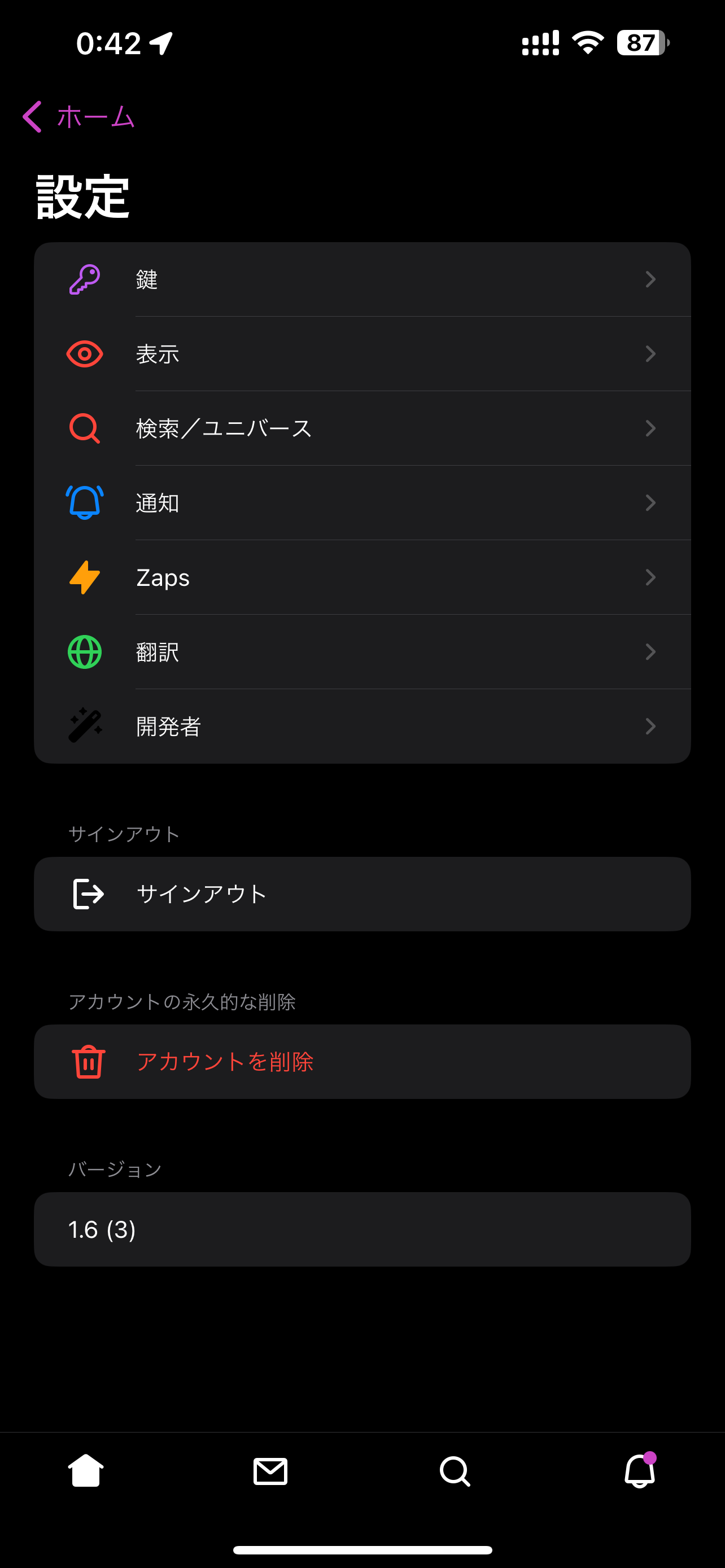Go back to ホーム
The image size is (725, 1568).
[79, 116]
